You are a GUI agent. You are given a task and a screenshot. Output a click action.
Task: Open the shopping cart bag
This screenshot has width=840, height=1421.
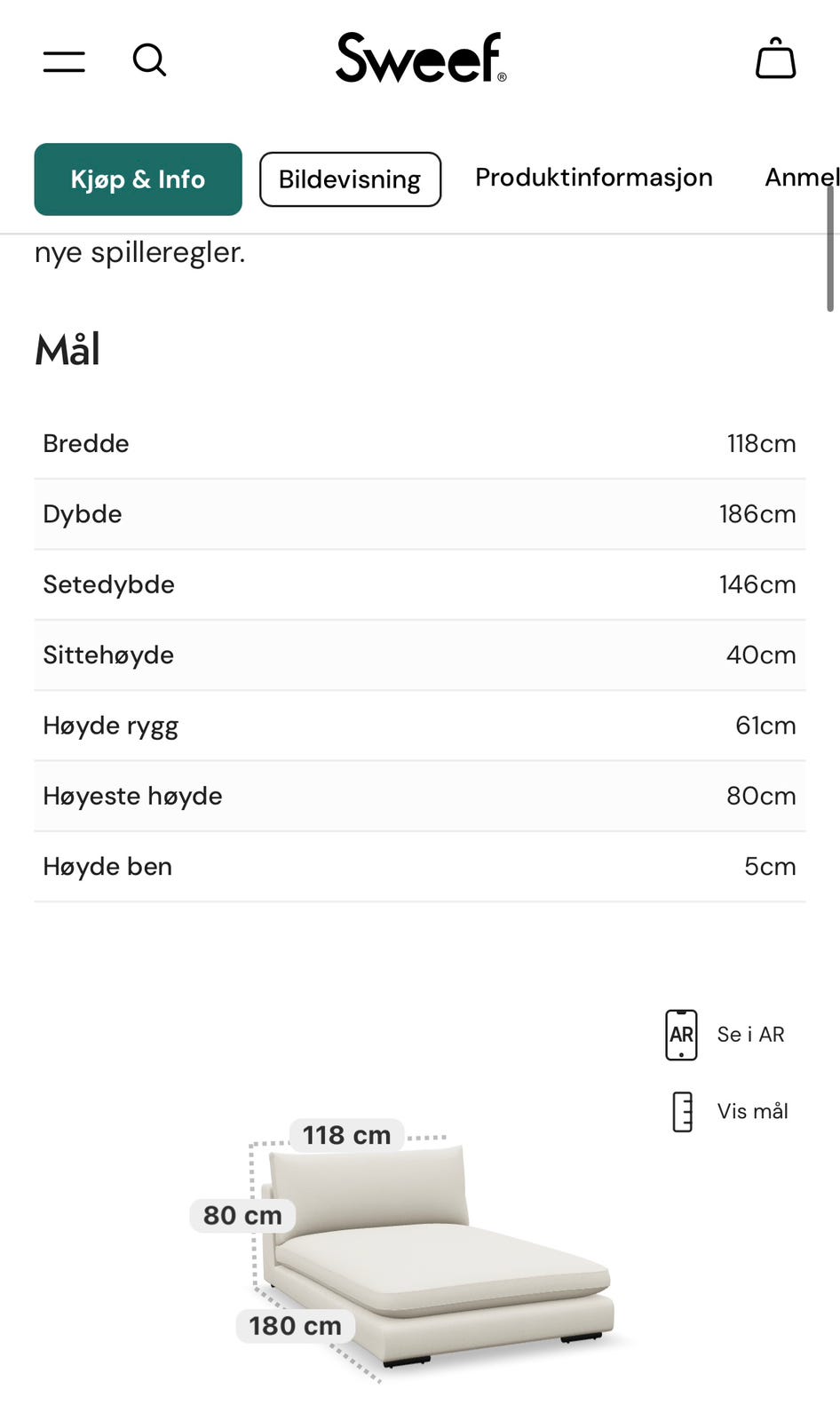775,58
